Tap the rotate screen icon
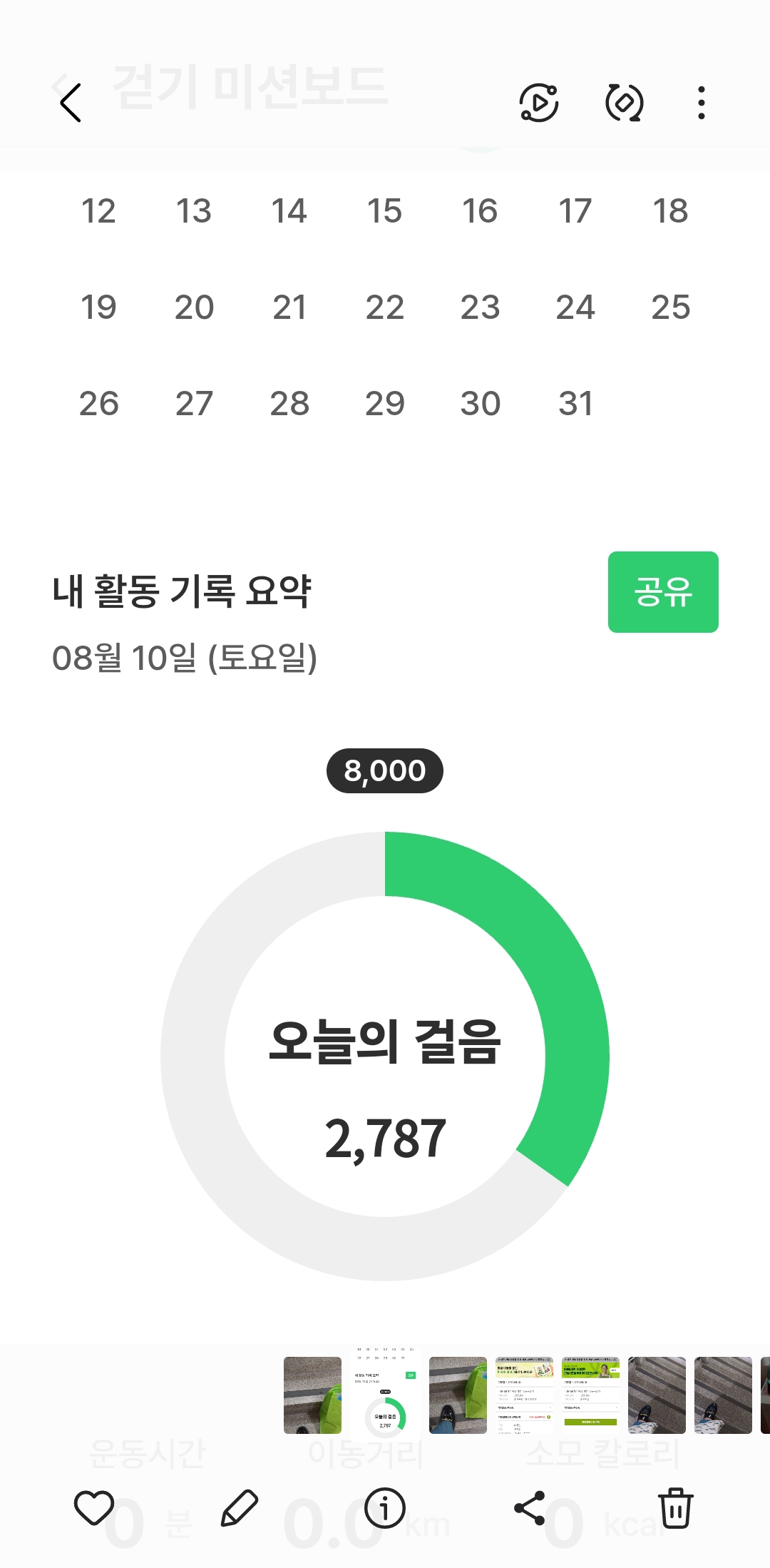Viewport: 770px width, 1568px height. 624,103
